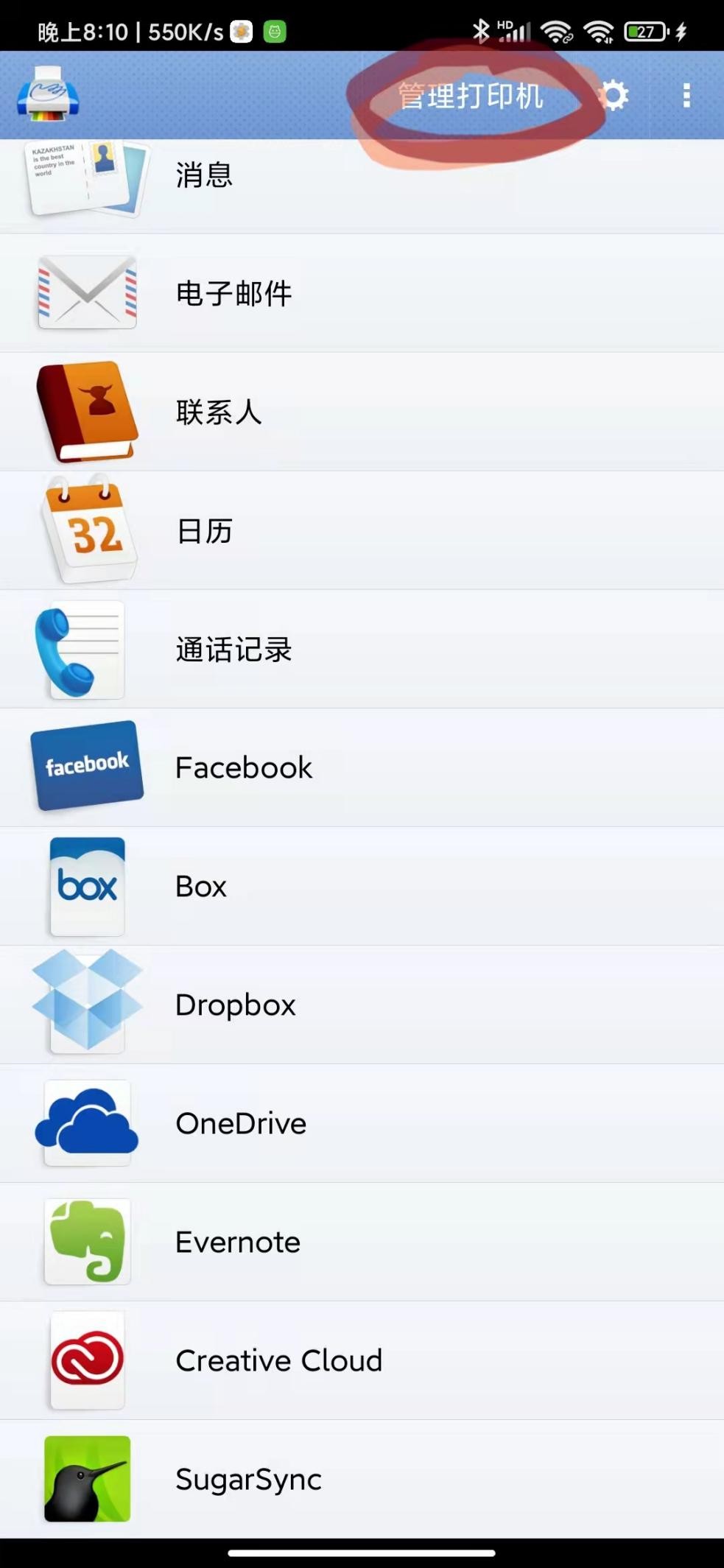Screen dimensions: 724x1568
Task: Open Dropbox via its box icon
Action: click(86, 1003)
